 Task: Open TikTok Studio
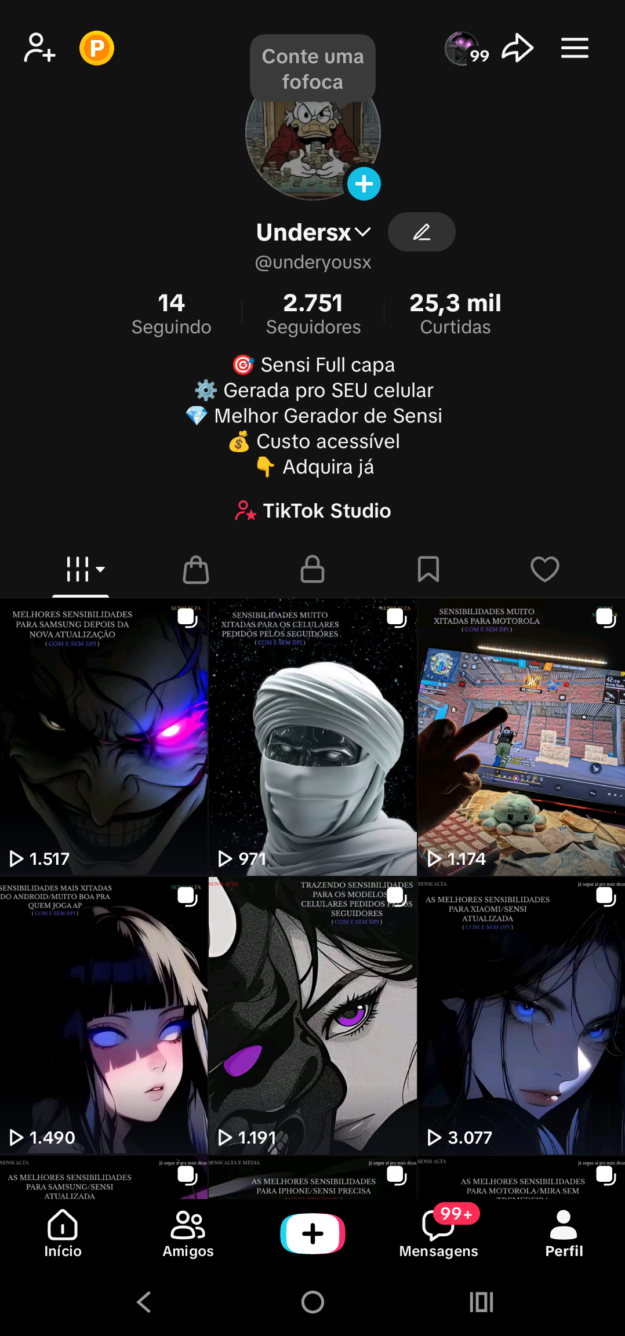click(313, 511)
